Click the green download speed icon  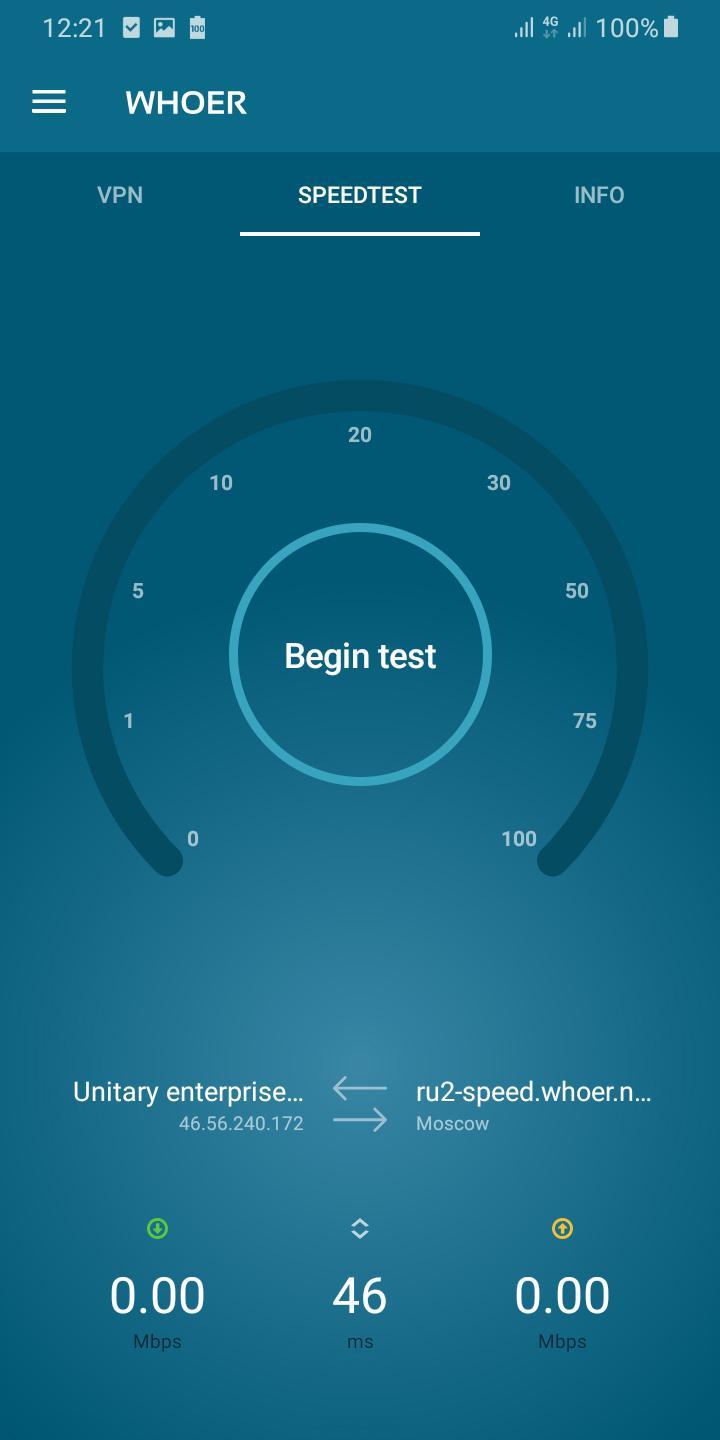[157, 1228]
